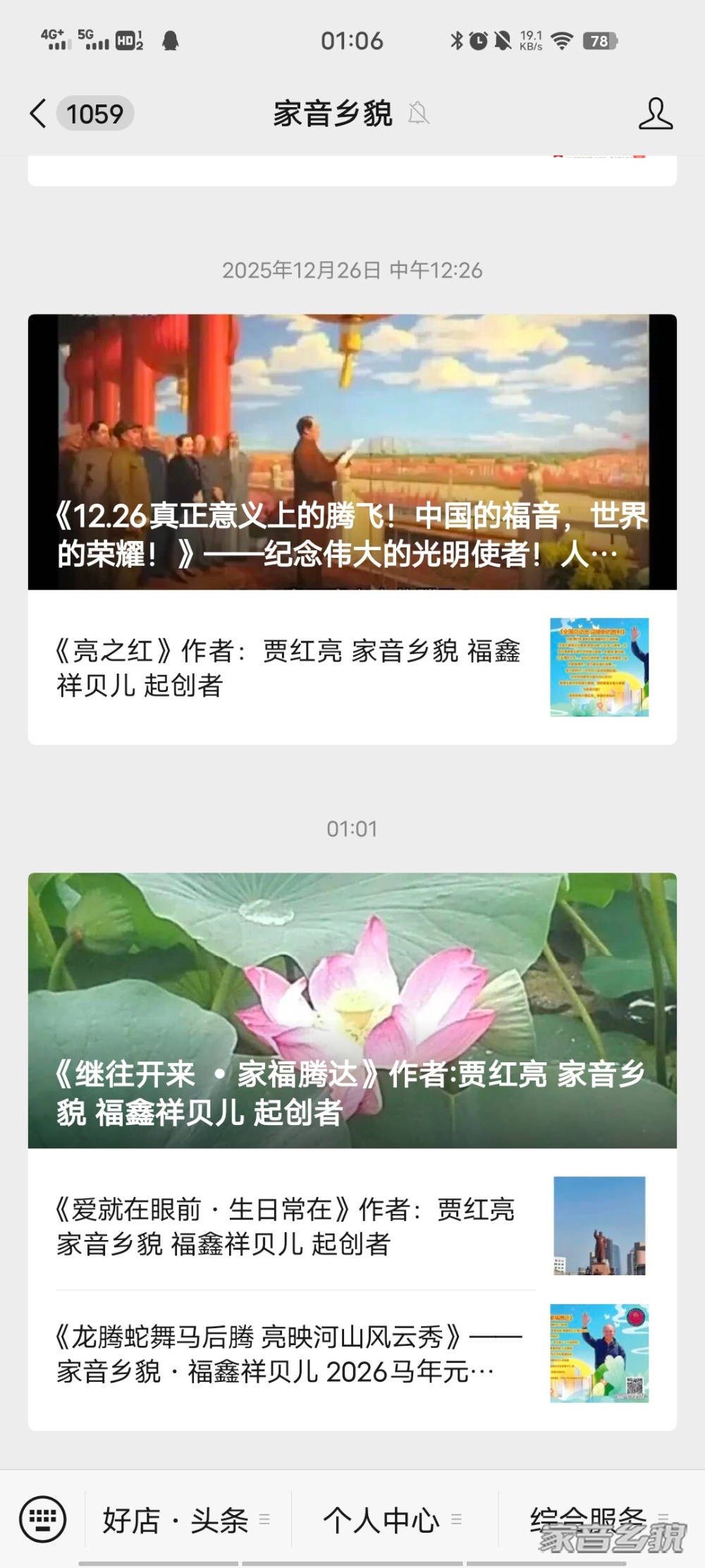Switch to keyboard input mode
Viewport: 705px width, 1568px height.
43,1519
